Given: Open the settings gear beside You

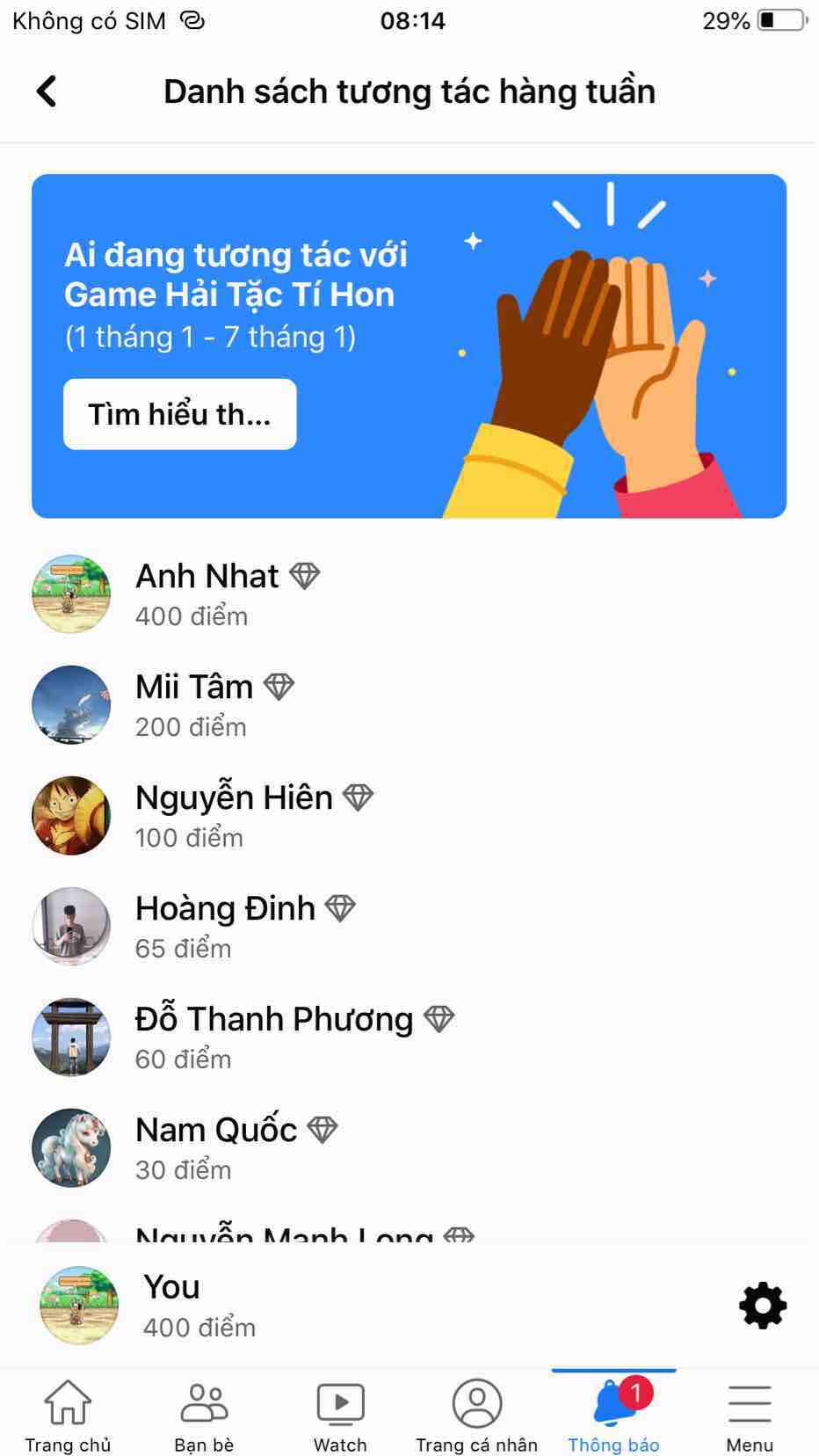Looking at the screenshot, I should pyautogui.click(x=763, y=1306).
